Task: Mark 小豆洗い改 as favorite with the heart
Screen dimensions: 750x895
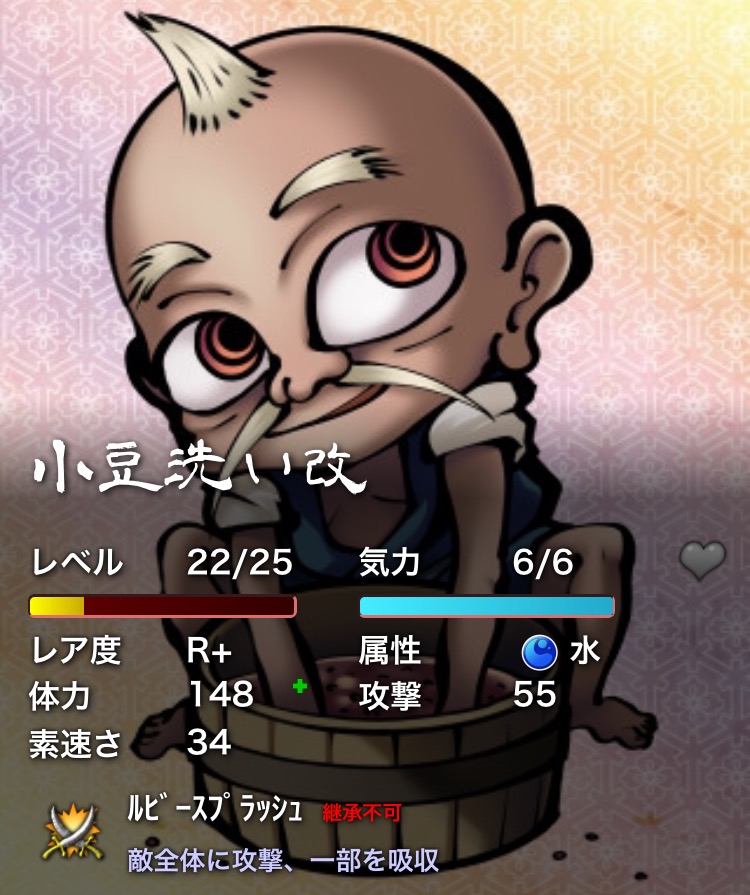Action: point(702,561)
